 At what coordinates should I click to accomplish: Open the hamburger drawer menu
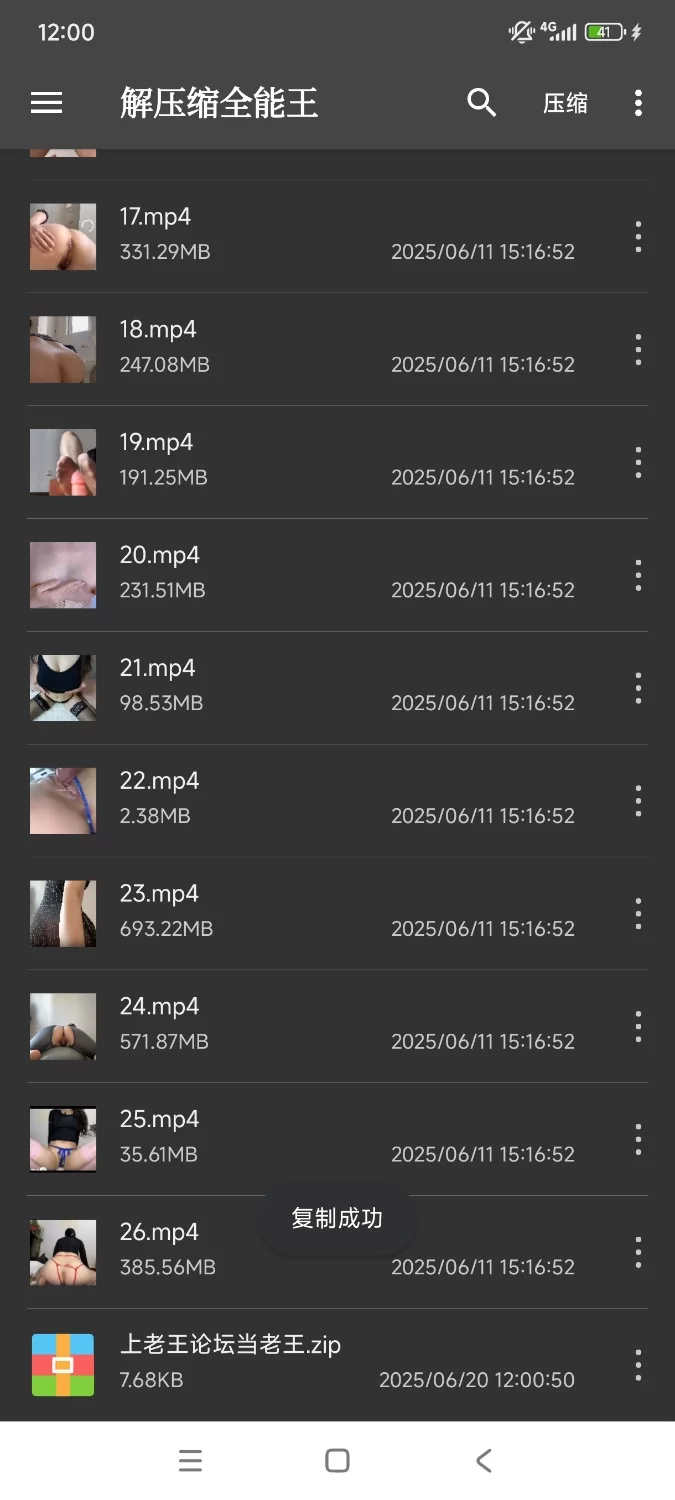coord(47,103)
